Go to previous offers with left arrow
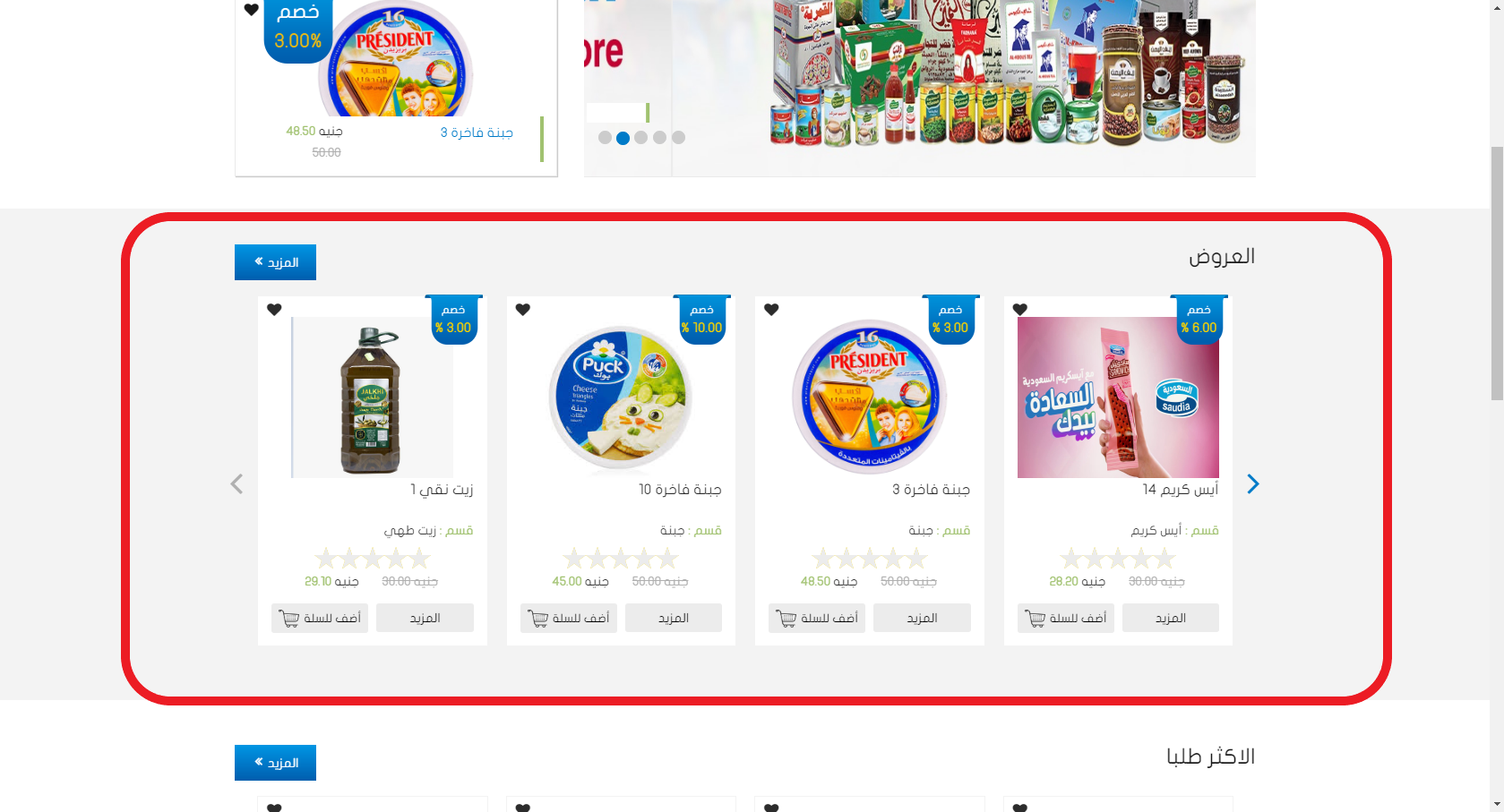 pyautogui.click(x=236, y=484)
